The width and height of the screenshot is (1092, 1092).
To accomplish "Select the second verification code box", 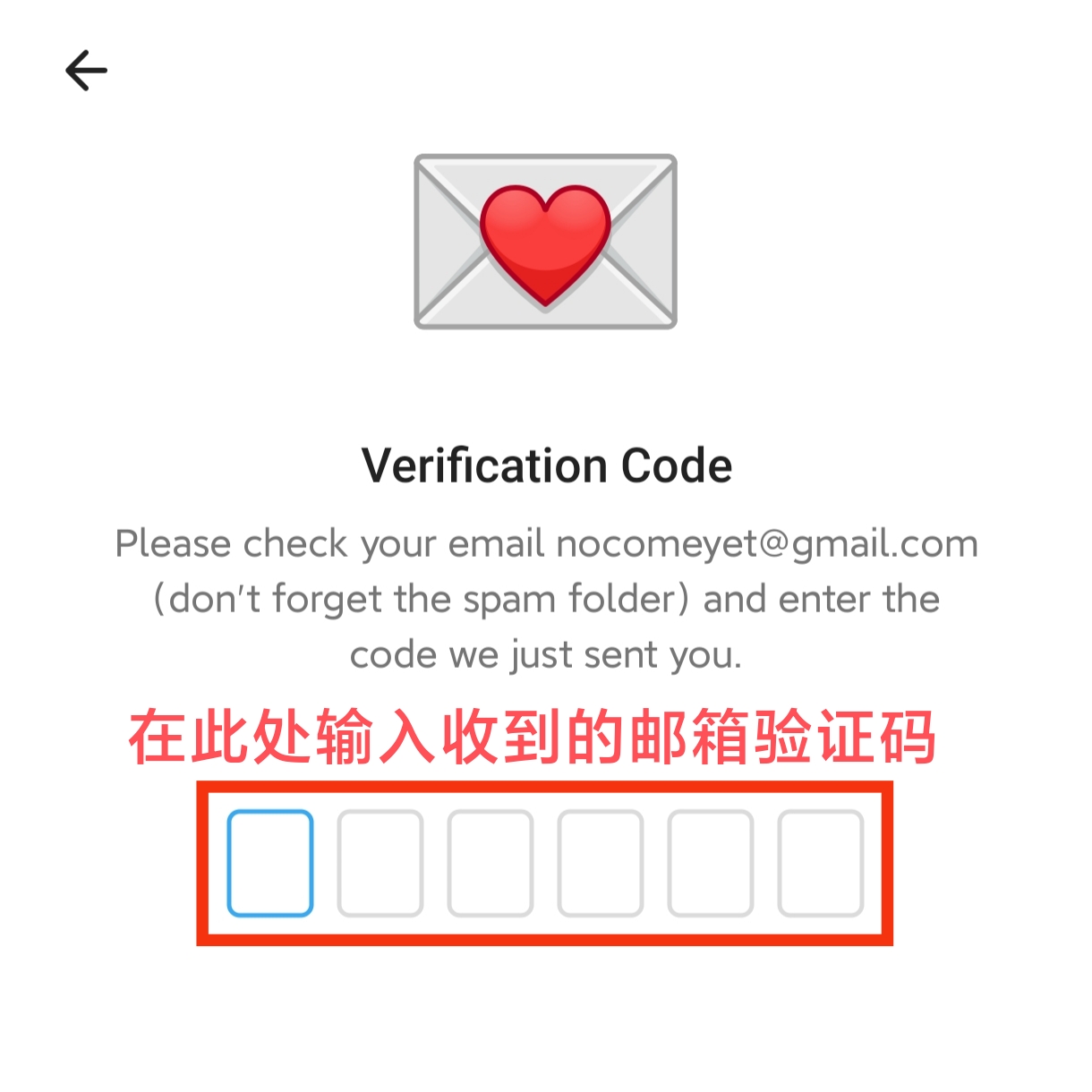I will 380,863.
